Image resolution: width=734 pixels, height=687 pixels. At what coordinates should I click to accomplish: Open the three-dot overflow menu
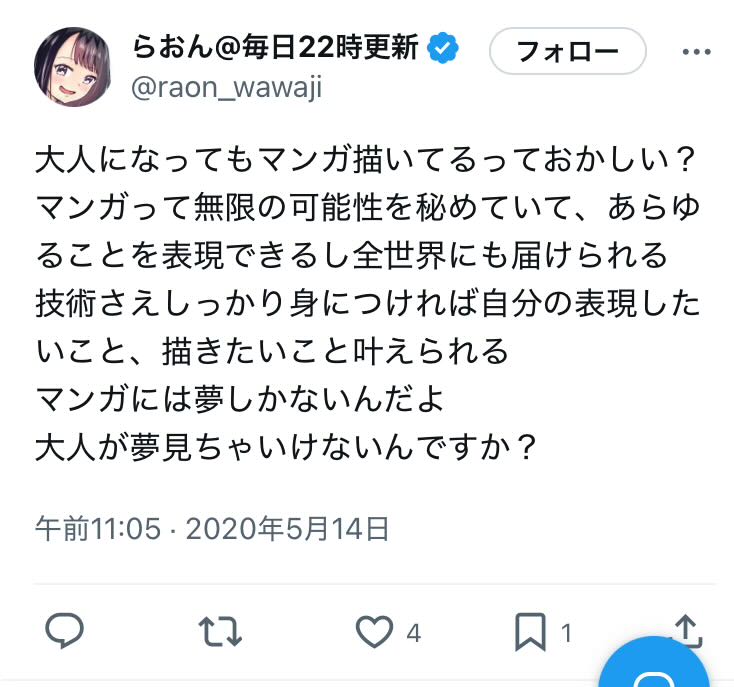click(x=696, y=51)
